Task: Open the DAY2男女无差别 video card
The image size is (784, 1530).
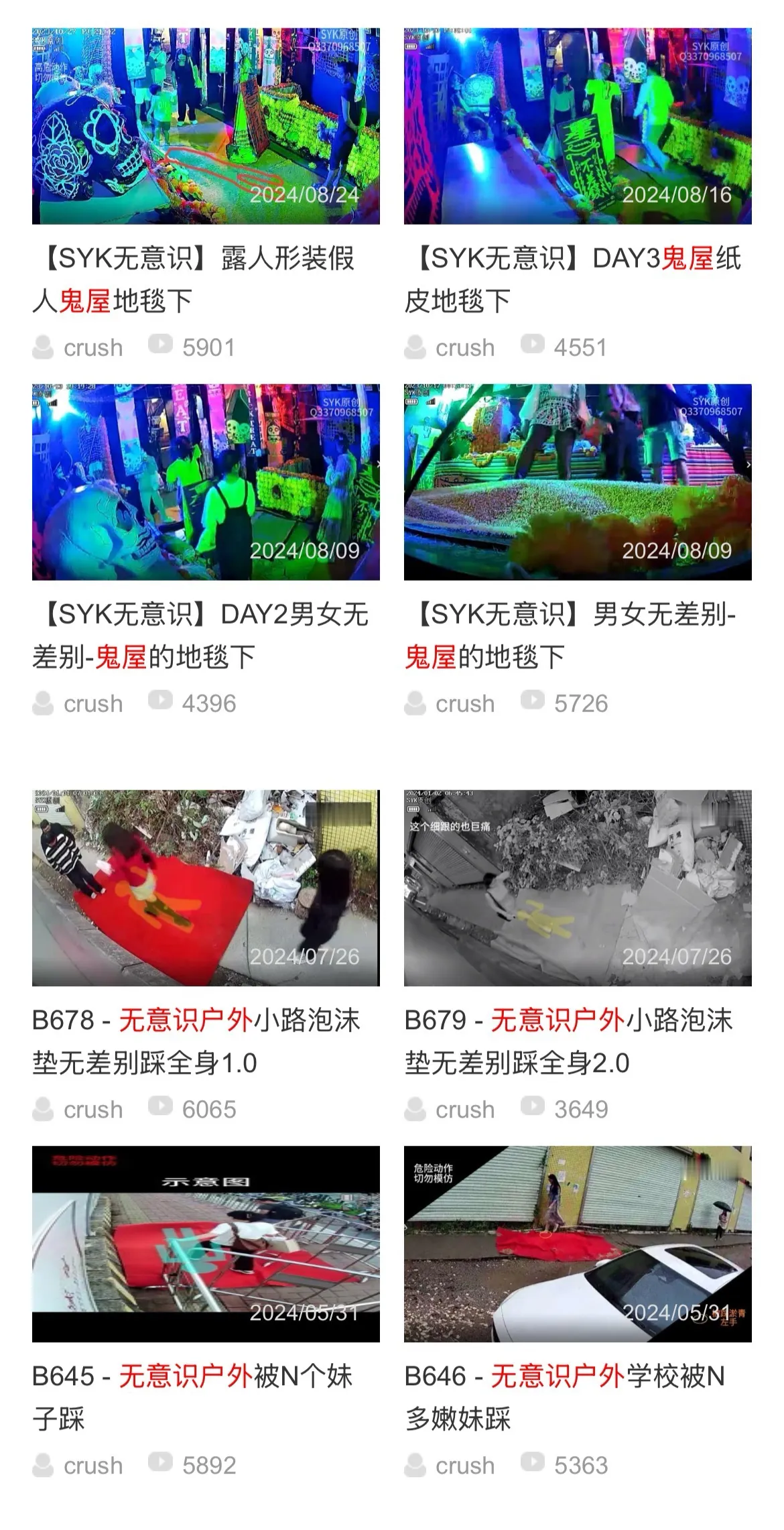Action: 206,482
